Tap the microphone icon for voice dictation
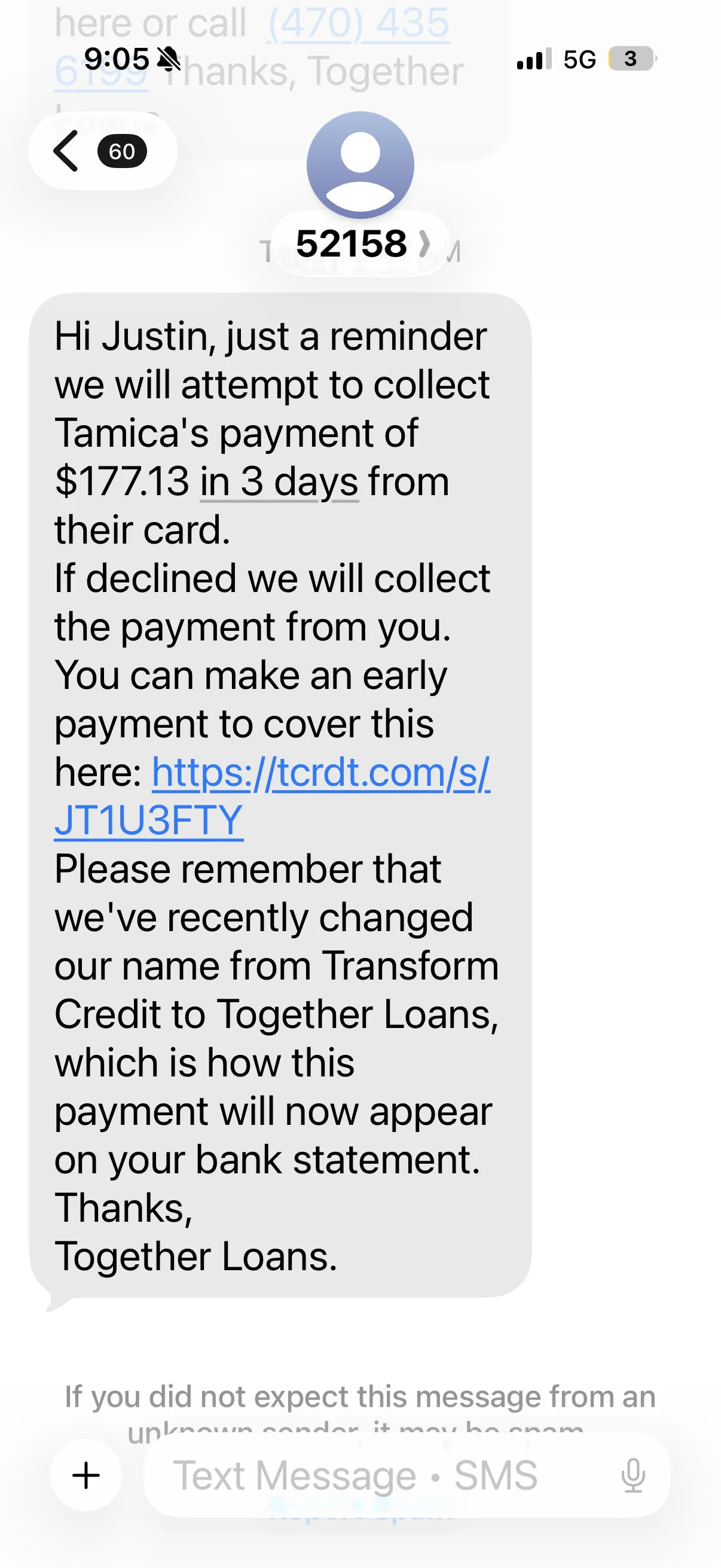 click(633, 1475)
